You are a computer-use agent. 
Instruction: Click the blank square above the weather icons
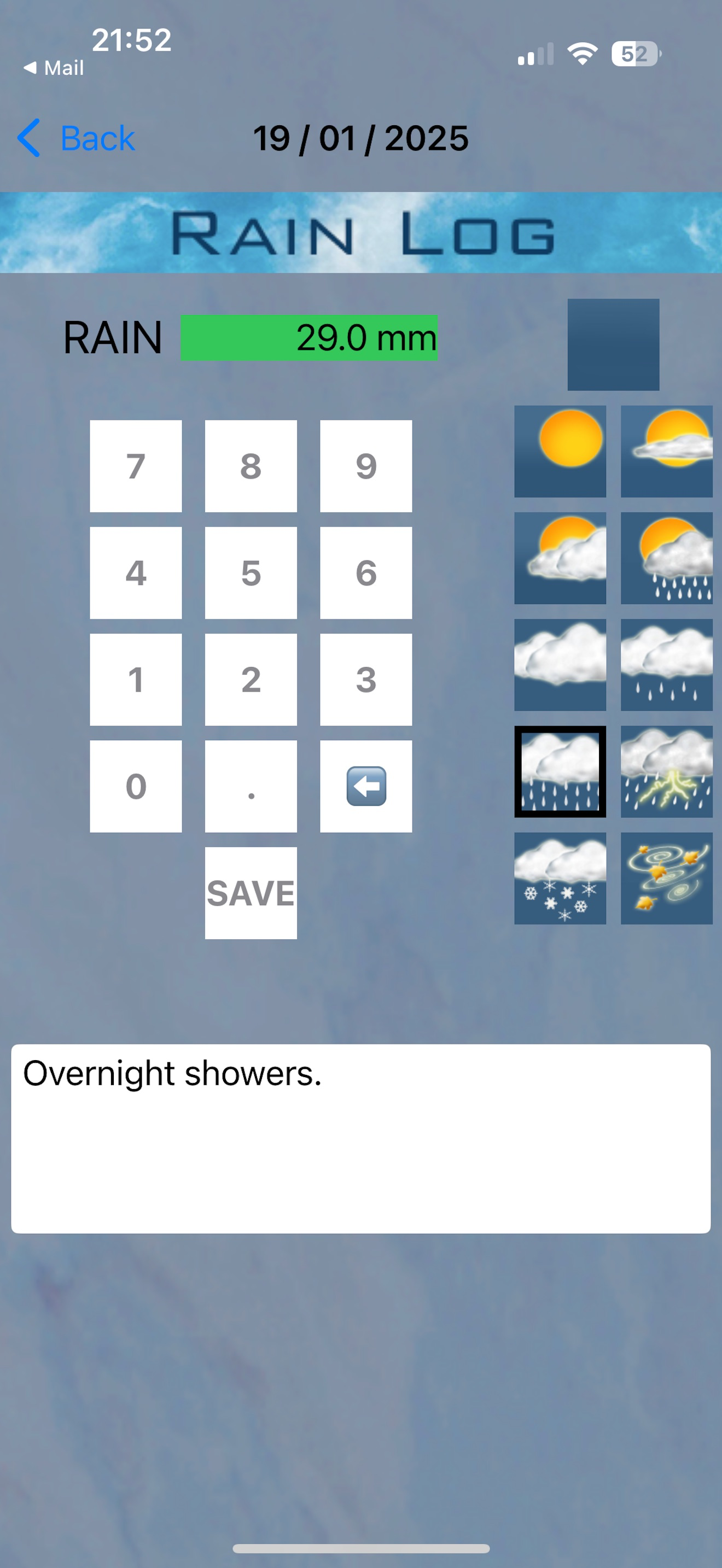point(613,345)
